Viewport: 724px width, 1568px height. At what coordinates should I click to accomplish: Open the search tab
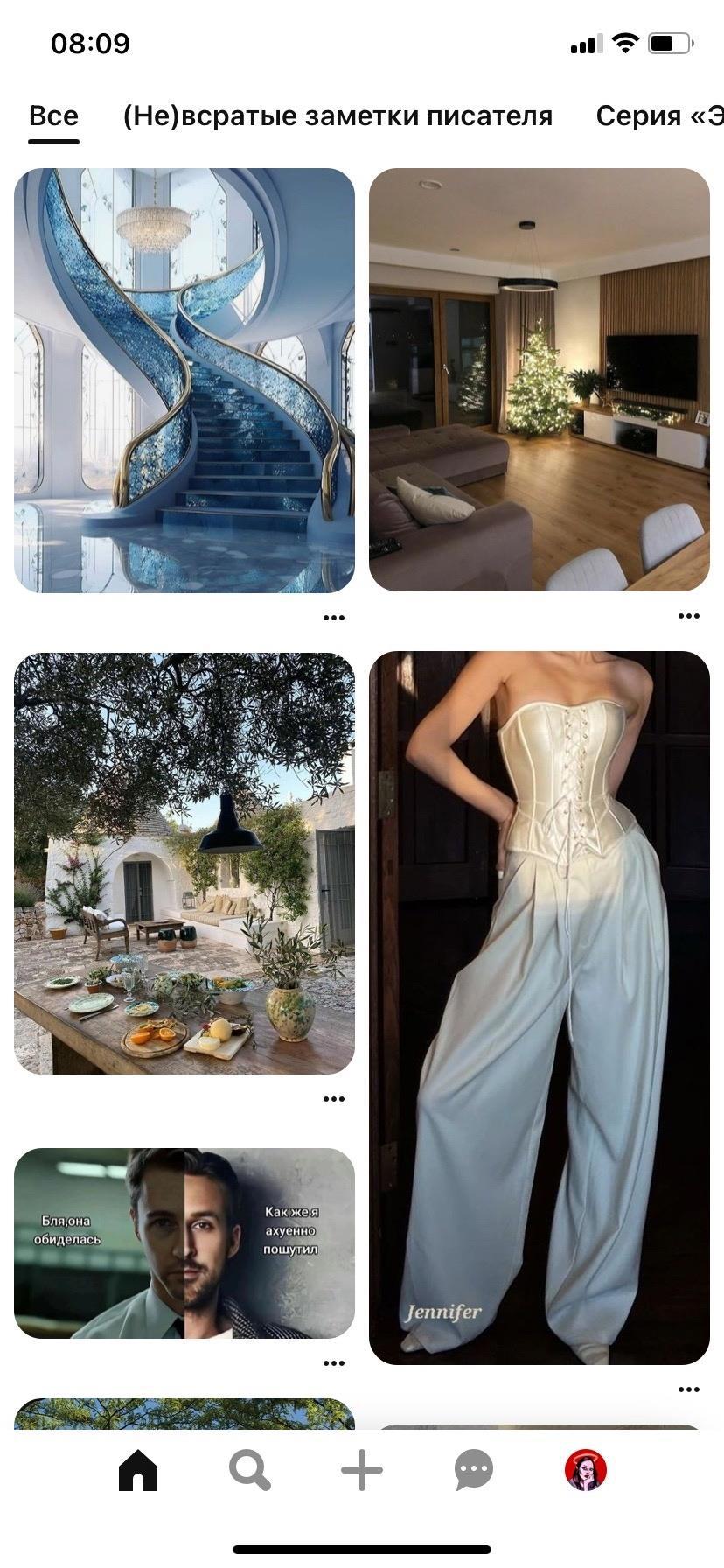coord(250,1470)
